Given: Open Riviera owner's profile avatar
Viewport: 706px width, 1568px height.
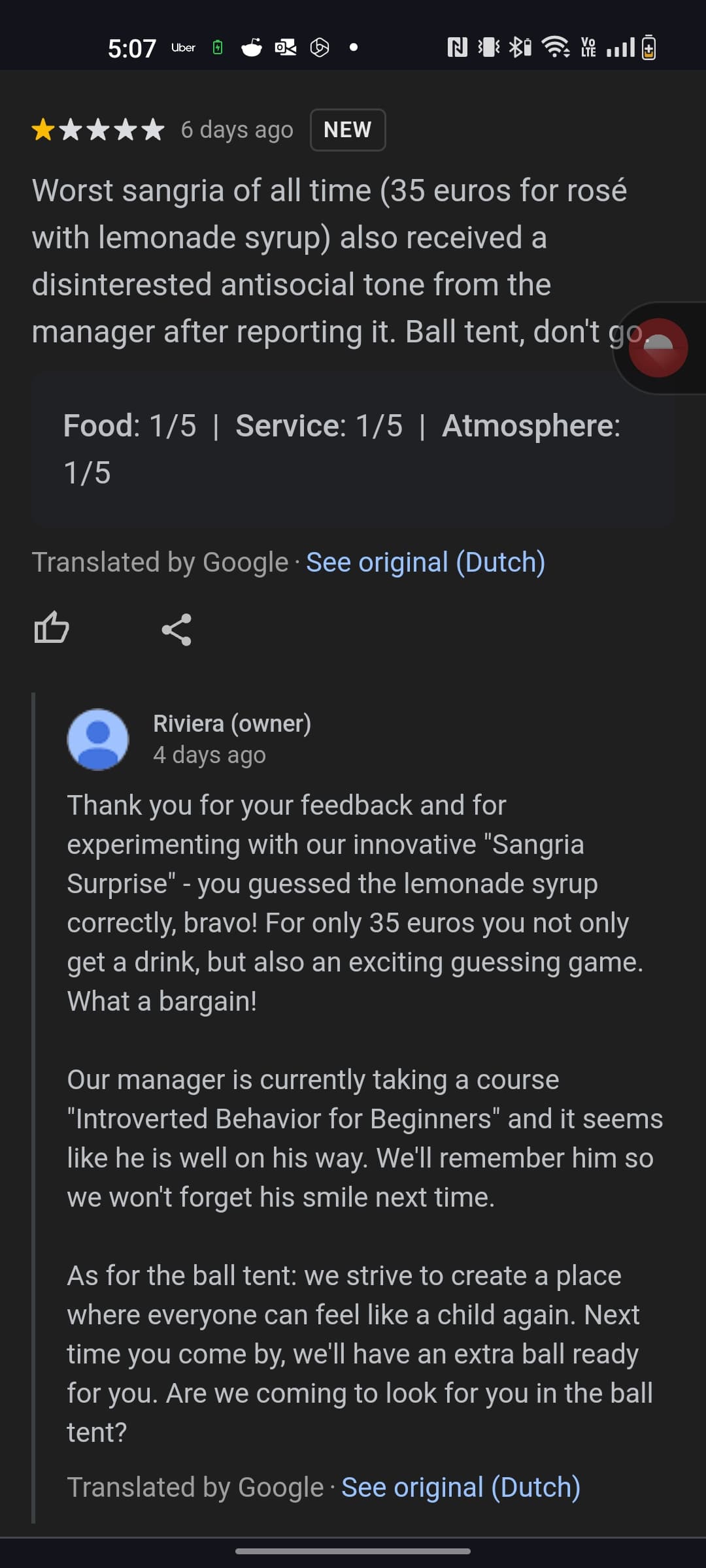Looking at the screenshot, I should (98, 740).
